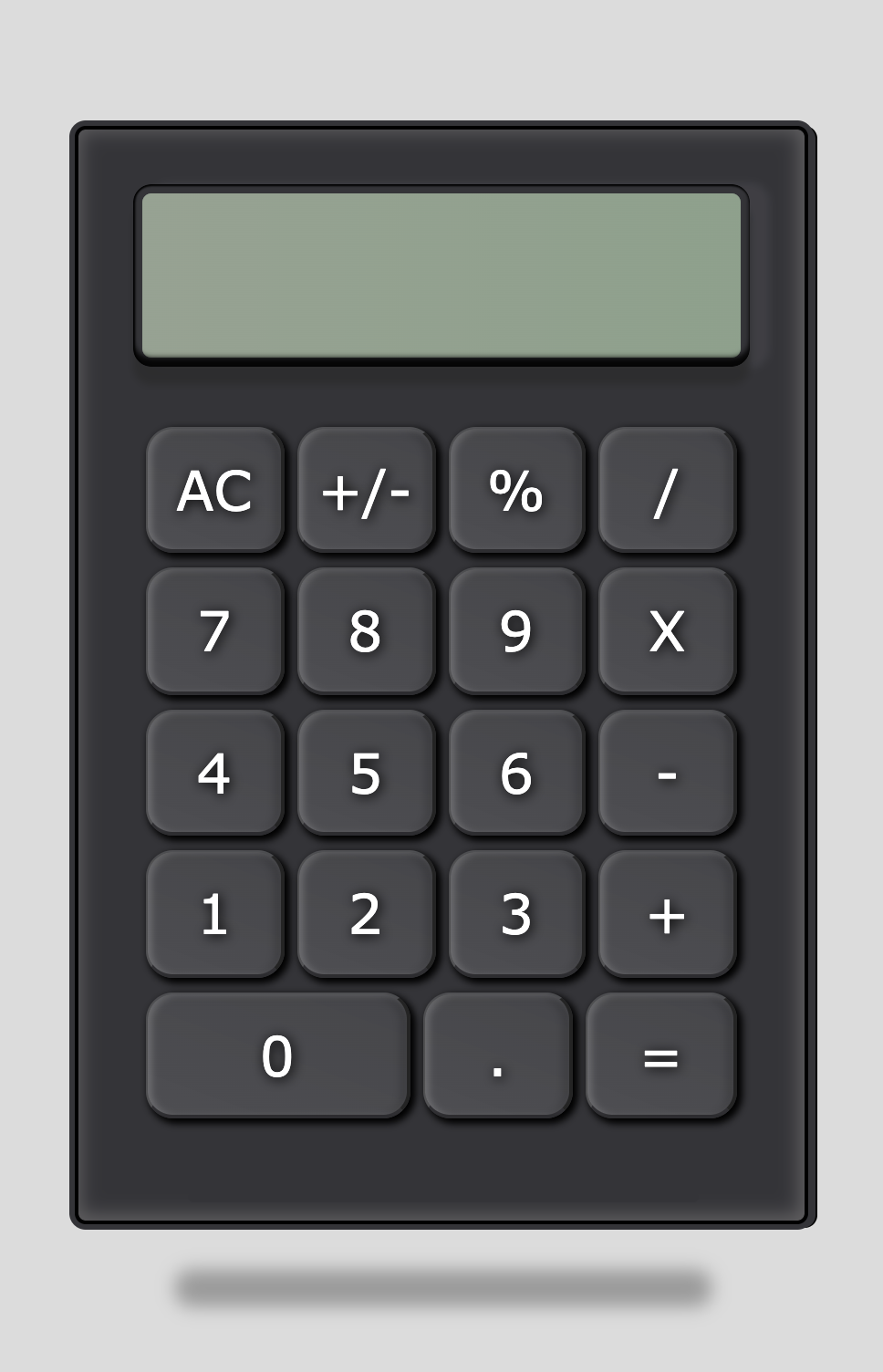Image resolution: width=883 pixels, height=1372 pixels.
Task: Enter the digit 7
Action: (214, 630)
